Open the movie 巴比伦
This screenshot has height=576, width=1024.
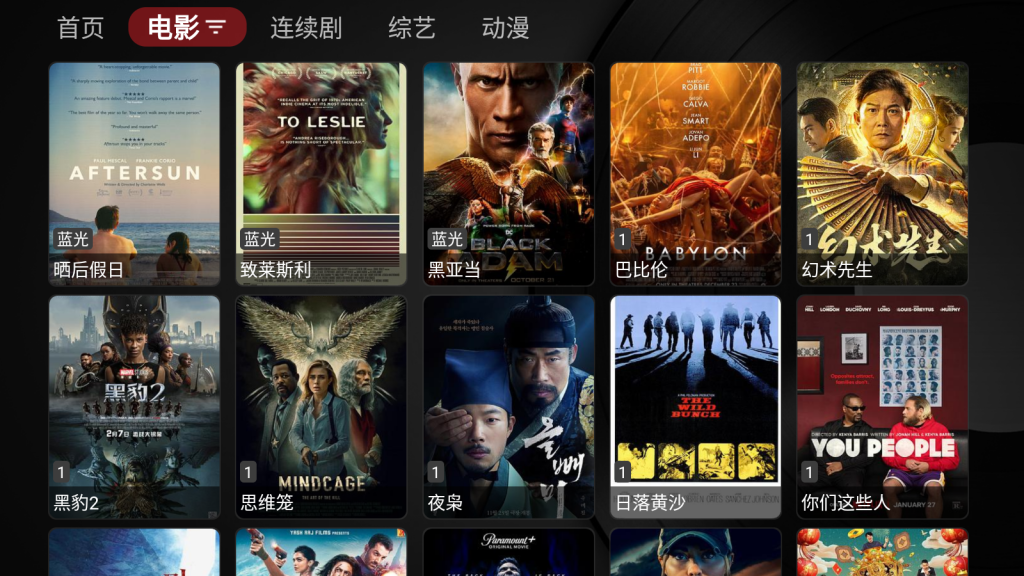[695, 174]
